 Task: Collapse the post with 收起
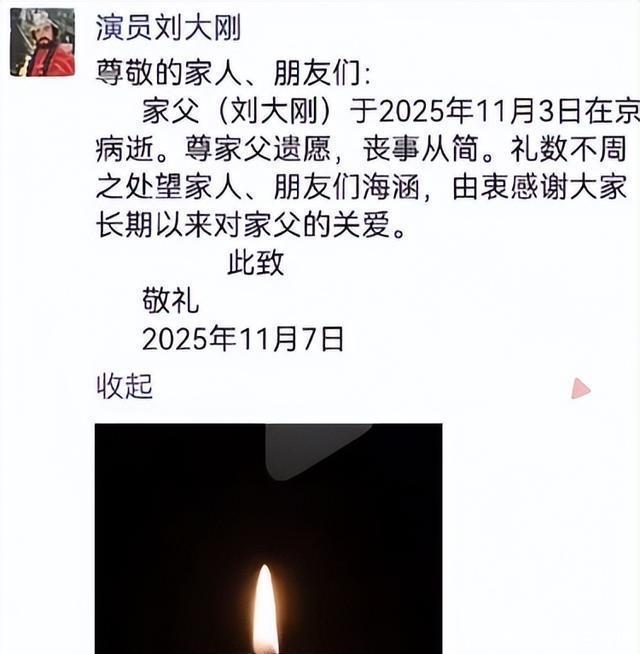tap(124, 386)
